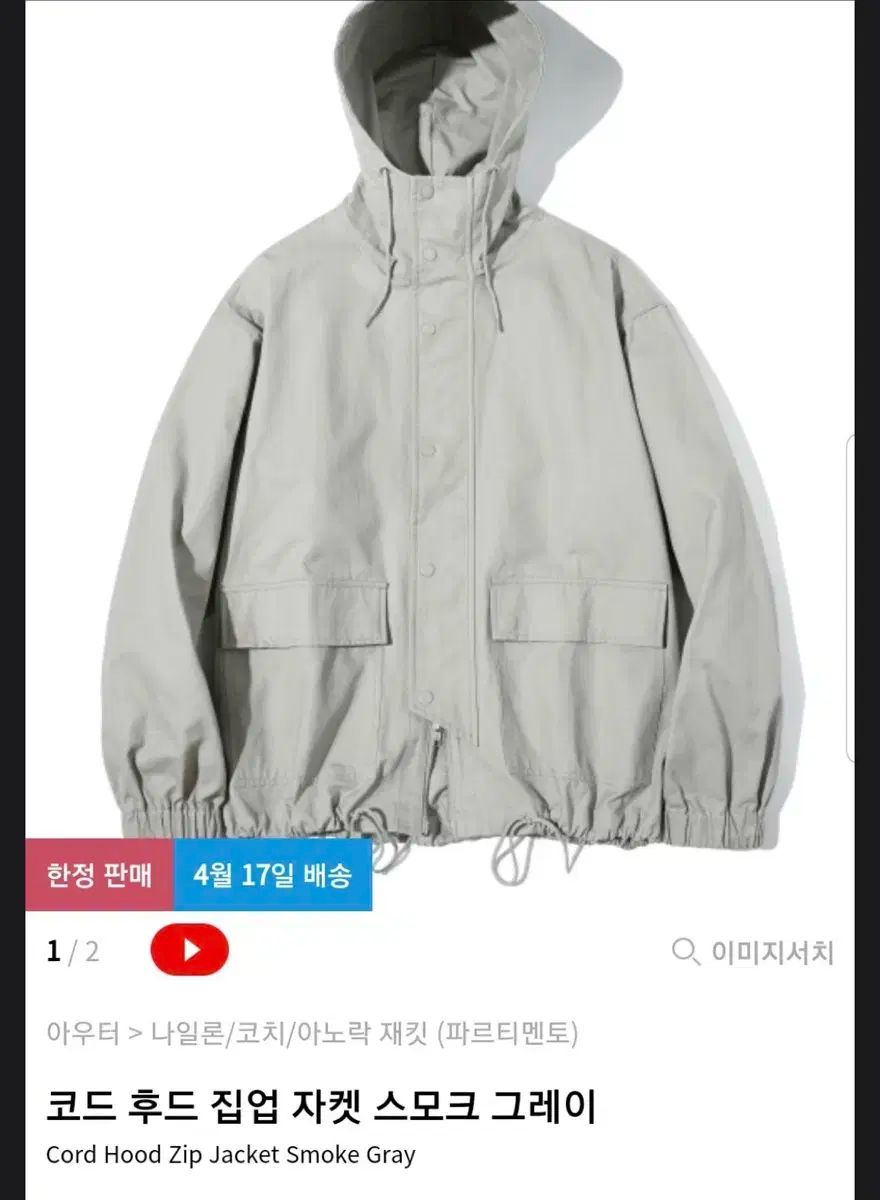Tap the 1 / 2 image counter
The image size is (880, 1200).
[x=70, y=951]
